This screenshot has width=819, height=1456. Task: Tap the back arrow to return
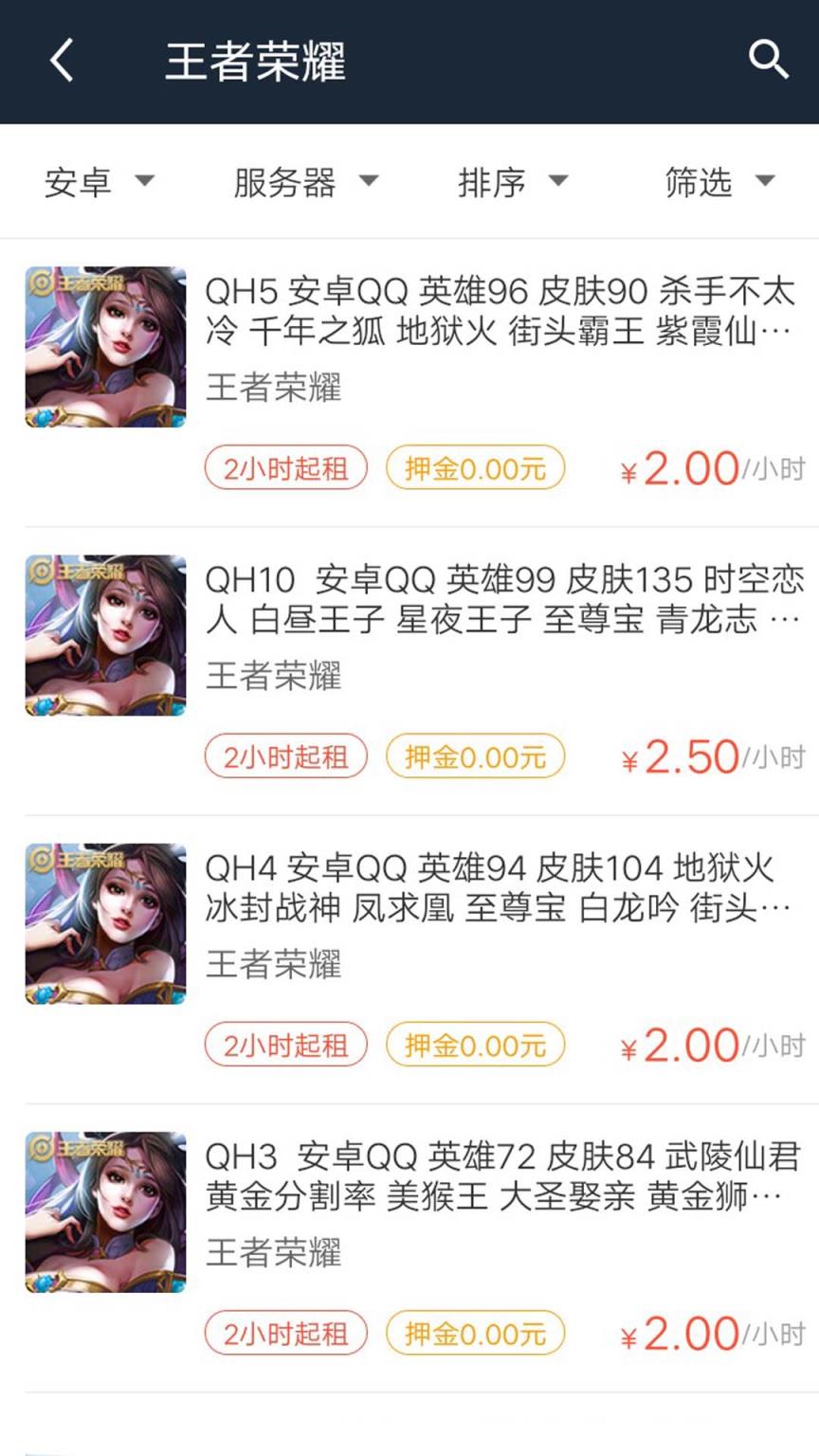click(61, 59)
